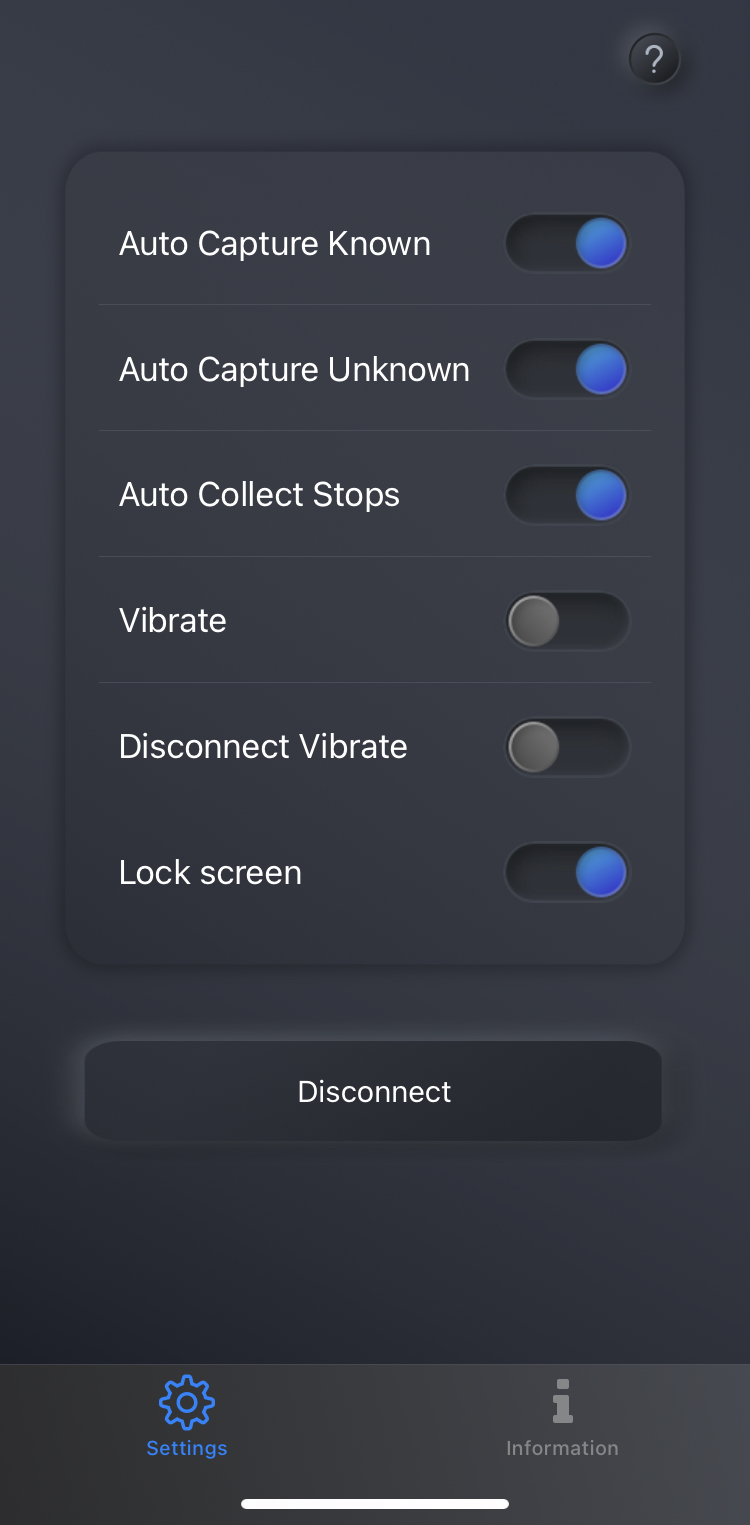Turn off Auto Capture Known
Image resolution: width=750 pixels, height=1525 pixels.
tap(567, 243)
